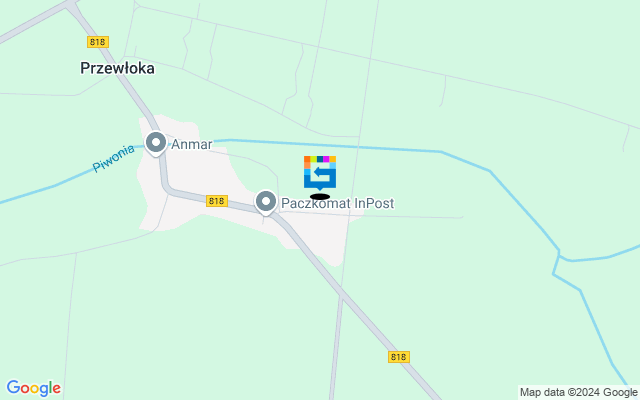Open the Paczkomat InPost place marker

pyautogui.click(x=266, y=202)
